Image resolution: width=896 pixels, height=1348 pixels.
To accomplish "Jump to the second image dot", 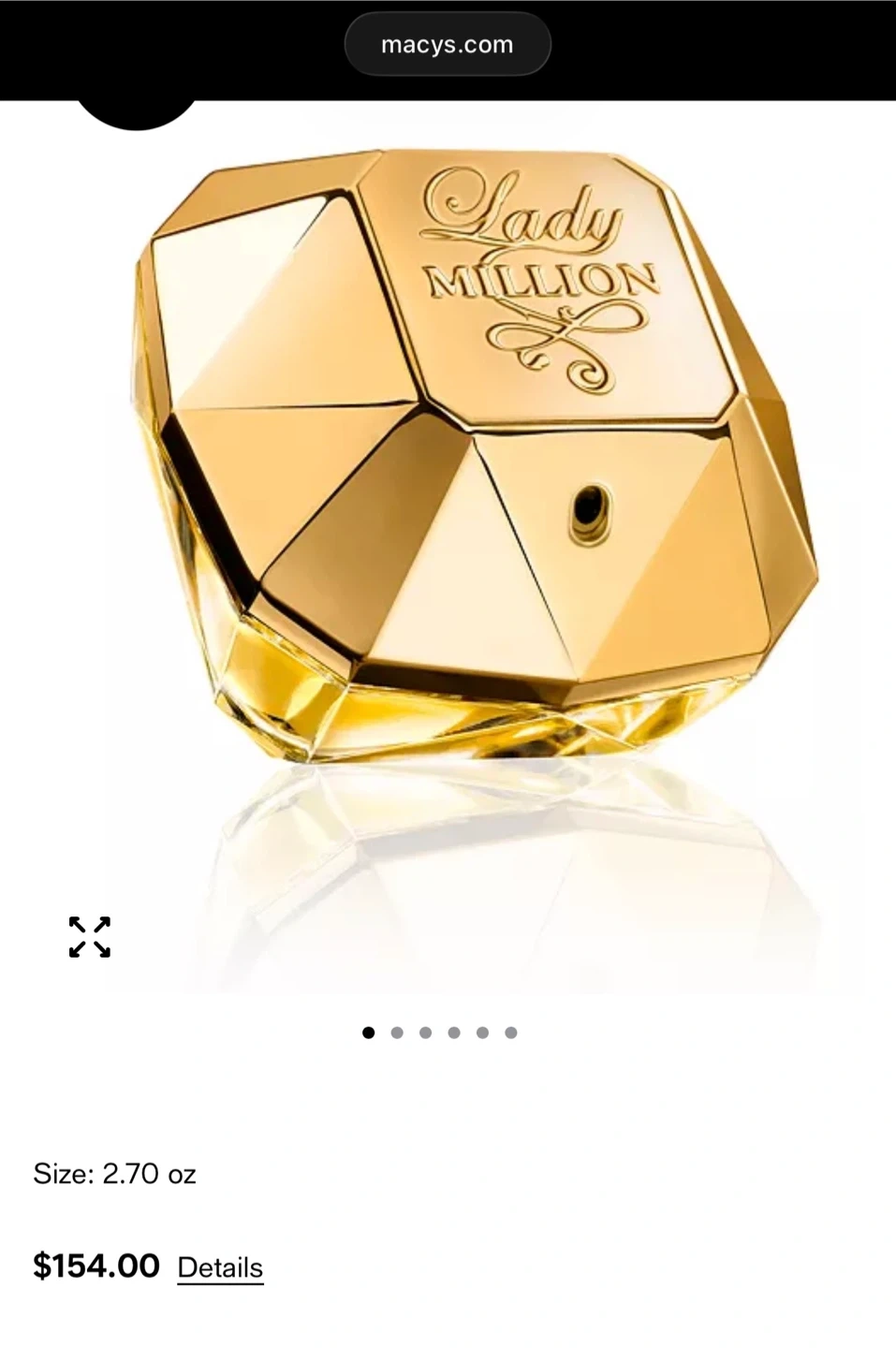I will click(x=397, y=1033).
